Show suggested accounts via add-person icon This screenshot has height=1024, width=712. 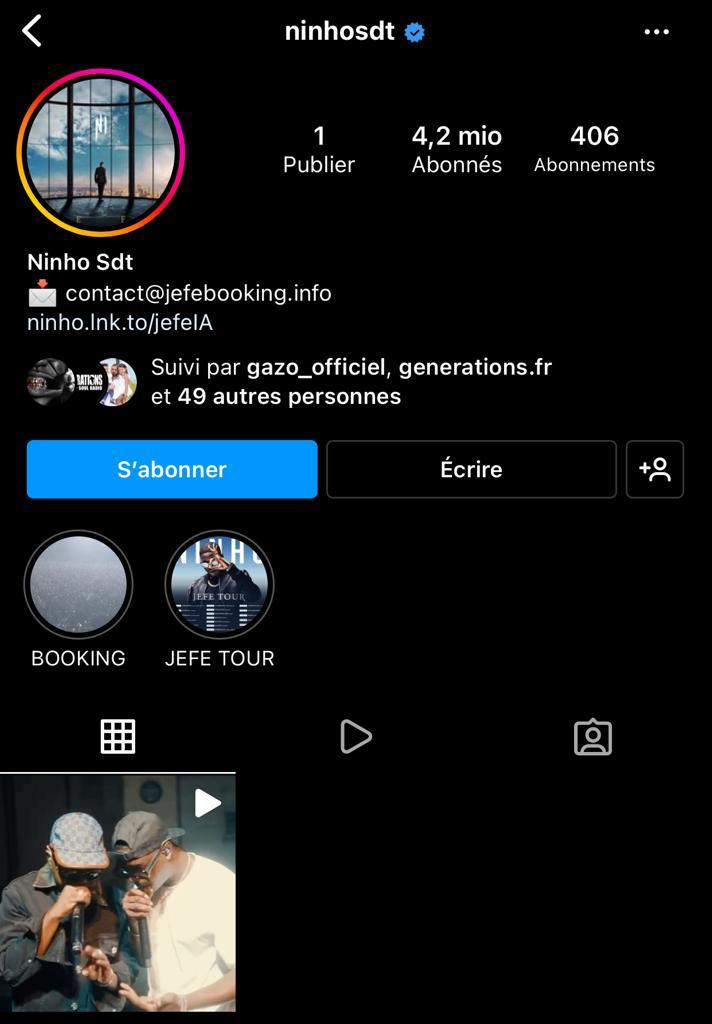[x=655, y=469]
